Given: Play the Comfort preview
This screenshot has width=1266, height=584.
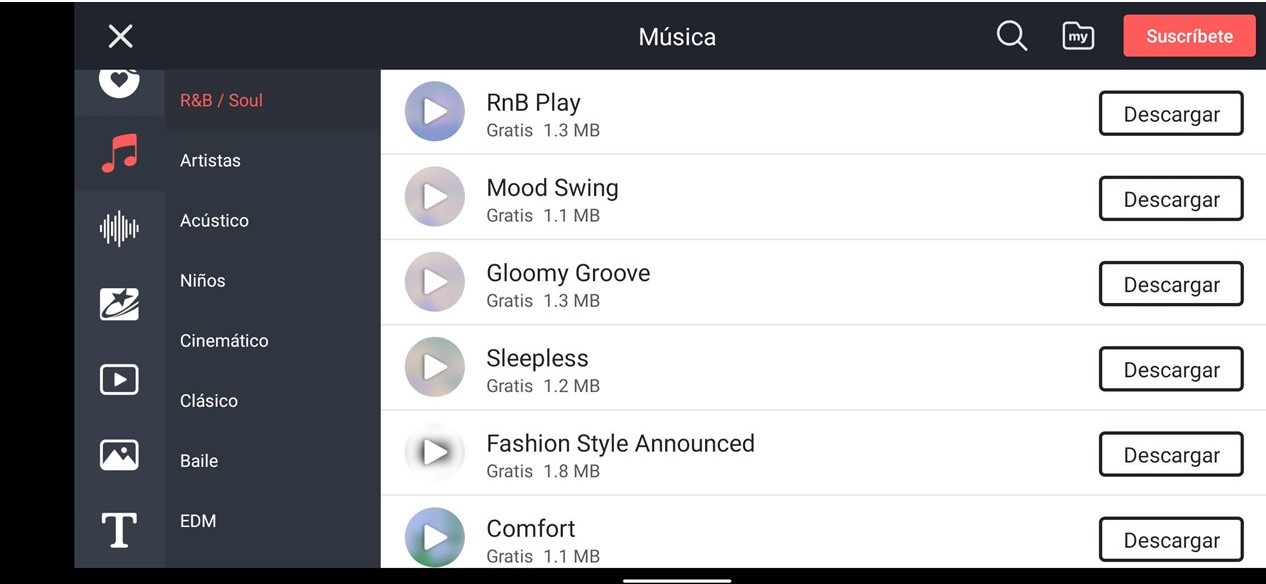Looking at the screenshot, I should (435, 537).
